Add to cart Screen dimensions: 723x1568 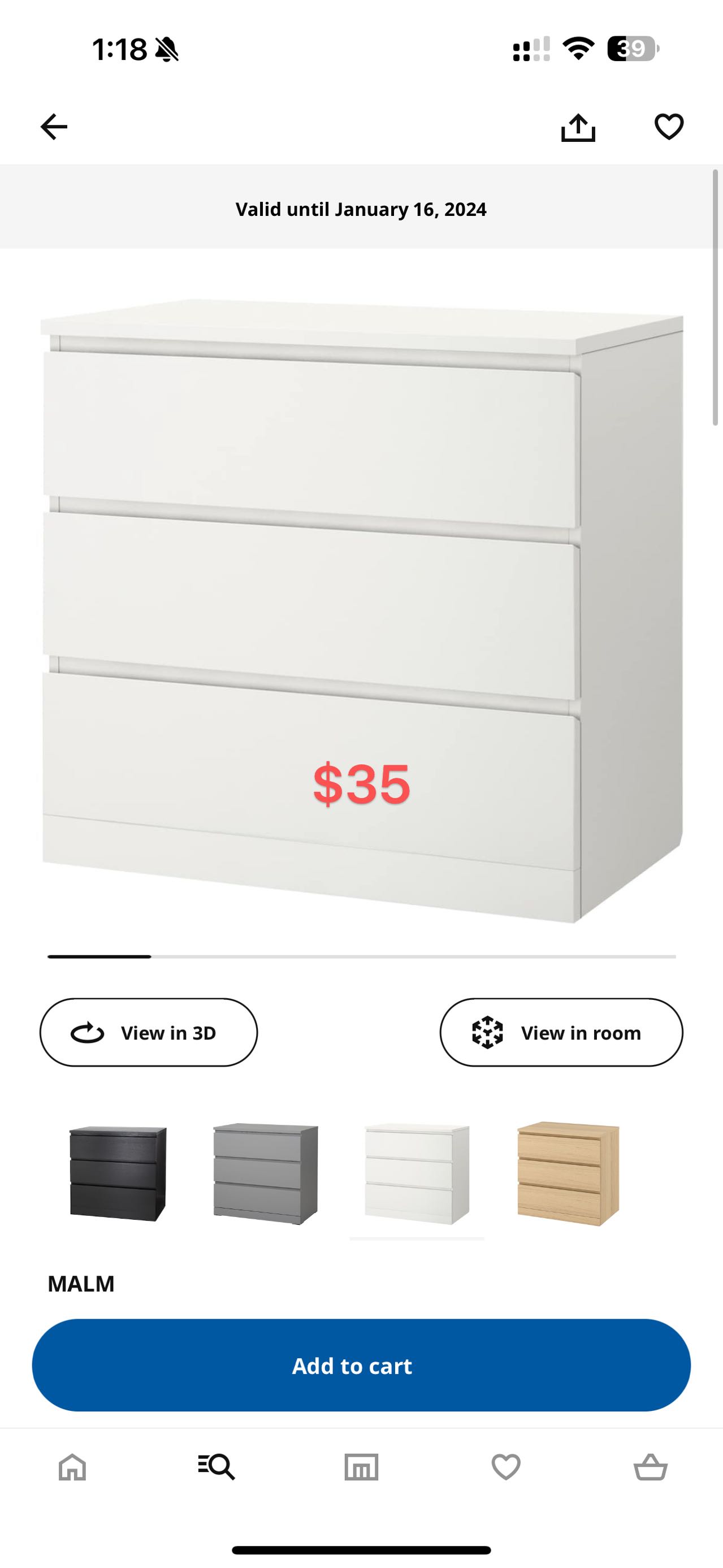click(362, 1365)
